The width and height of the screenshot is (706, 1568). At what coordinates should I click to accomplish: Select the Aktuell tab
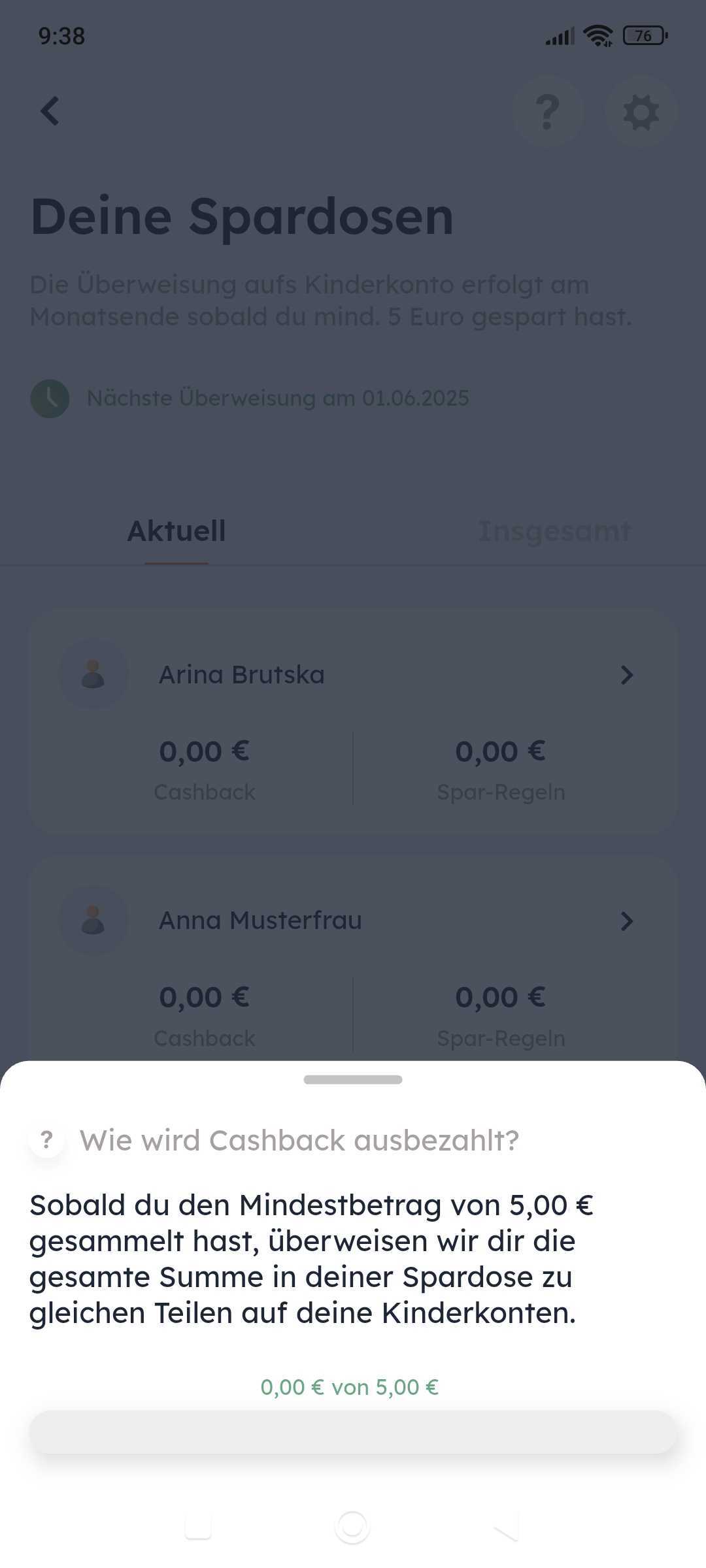coord(176,531)
